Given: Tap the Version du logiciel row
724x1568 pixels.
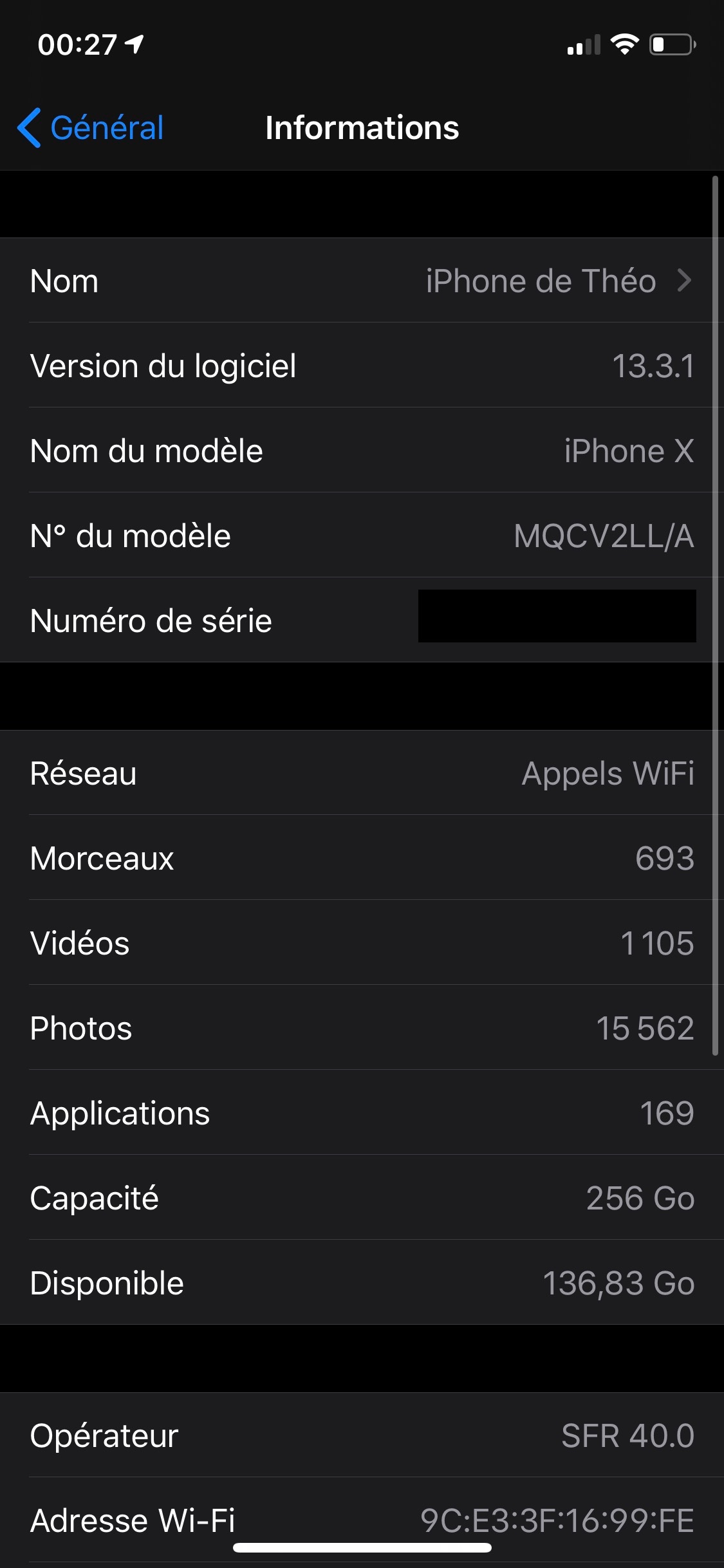Looking at the screenshot, I should (362, 366).
